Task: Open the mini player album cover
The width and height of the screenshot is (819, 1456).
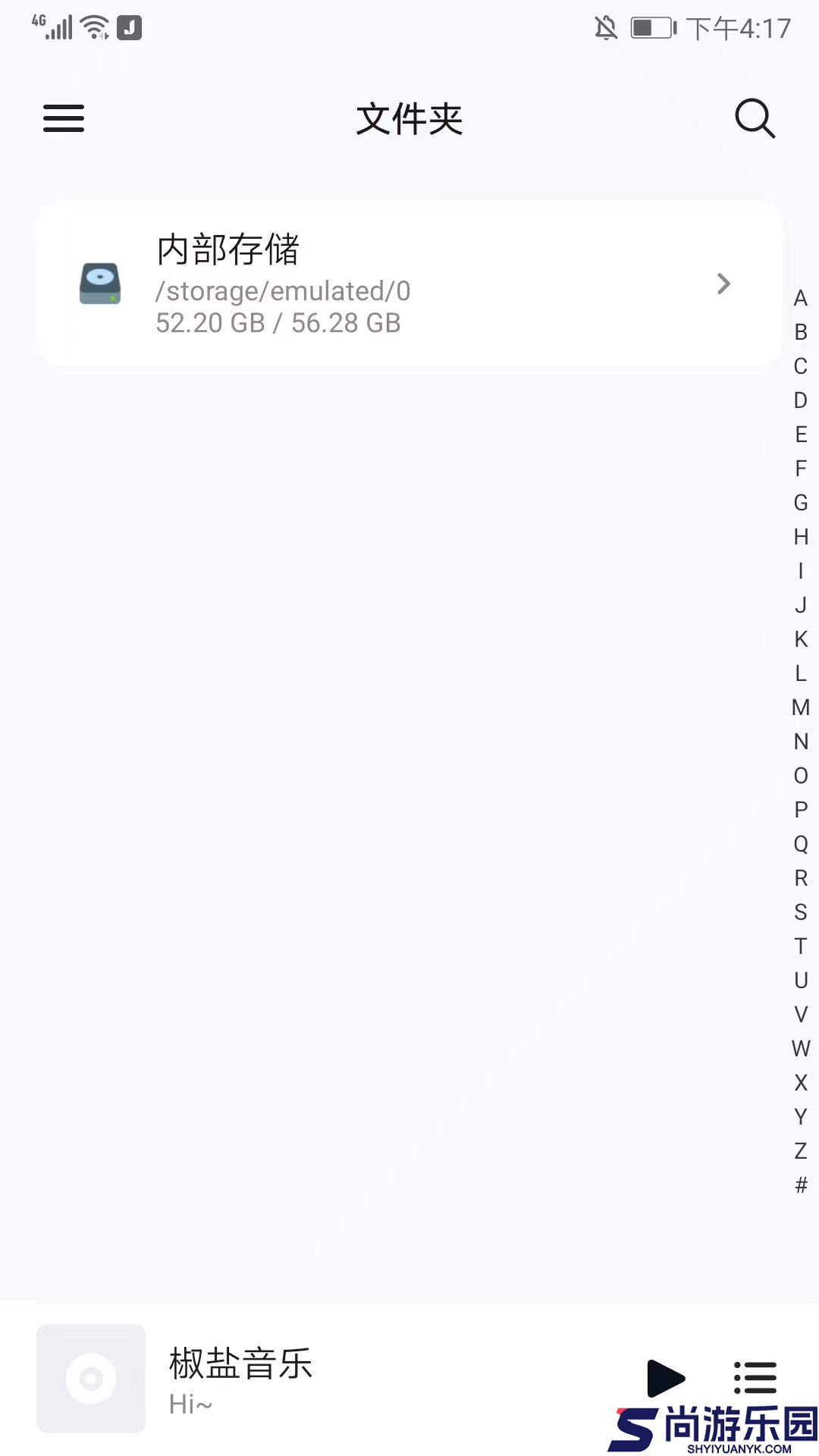Action: (91, 1378)
